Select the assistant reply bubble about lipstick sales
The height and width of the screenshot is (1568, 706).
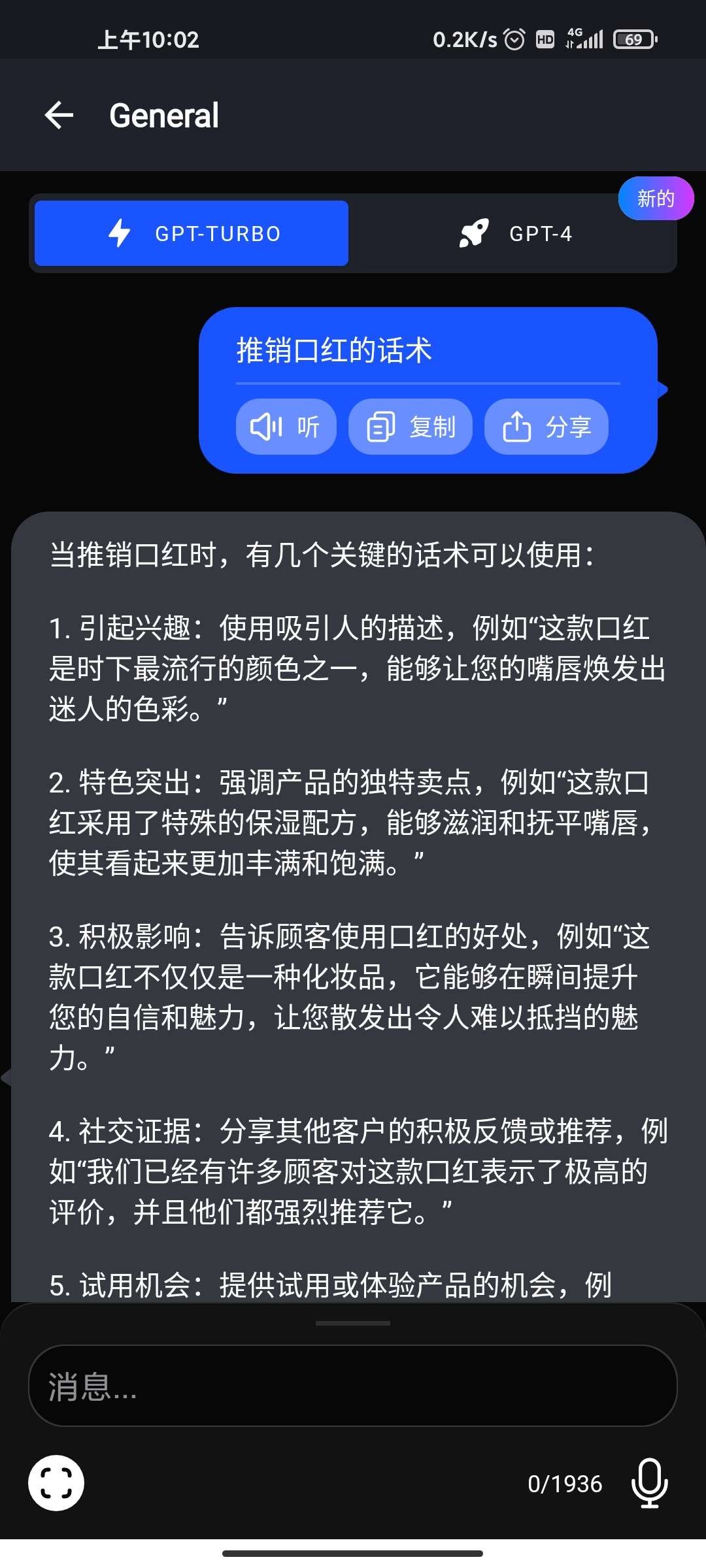pyautogui.click(x=353, y=915)
